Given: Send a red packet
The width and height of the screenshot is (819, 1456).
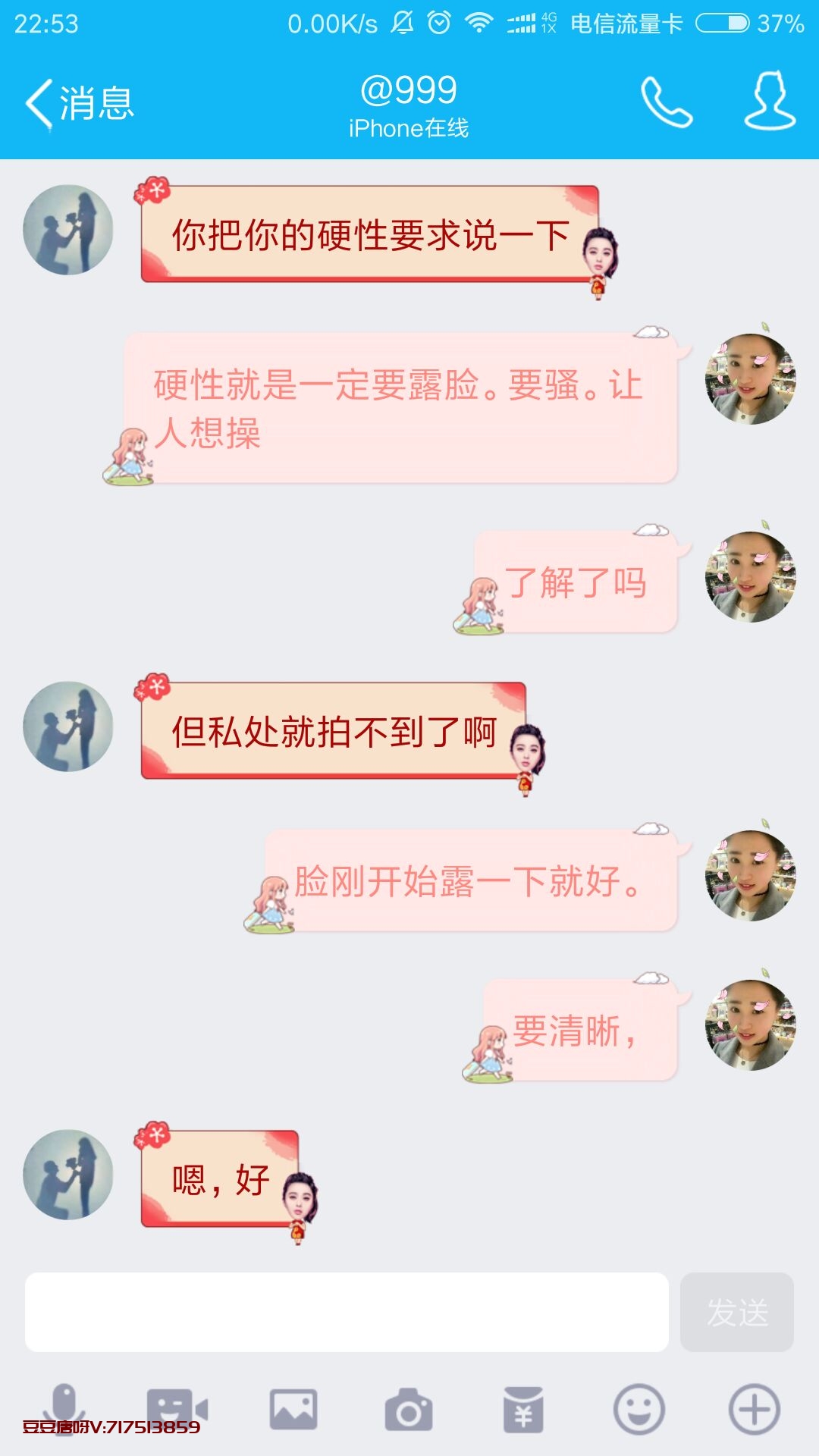Looking at the screenshot, I should coord(523,1410).
